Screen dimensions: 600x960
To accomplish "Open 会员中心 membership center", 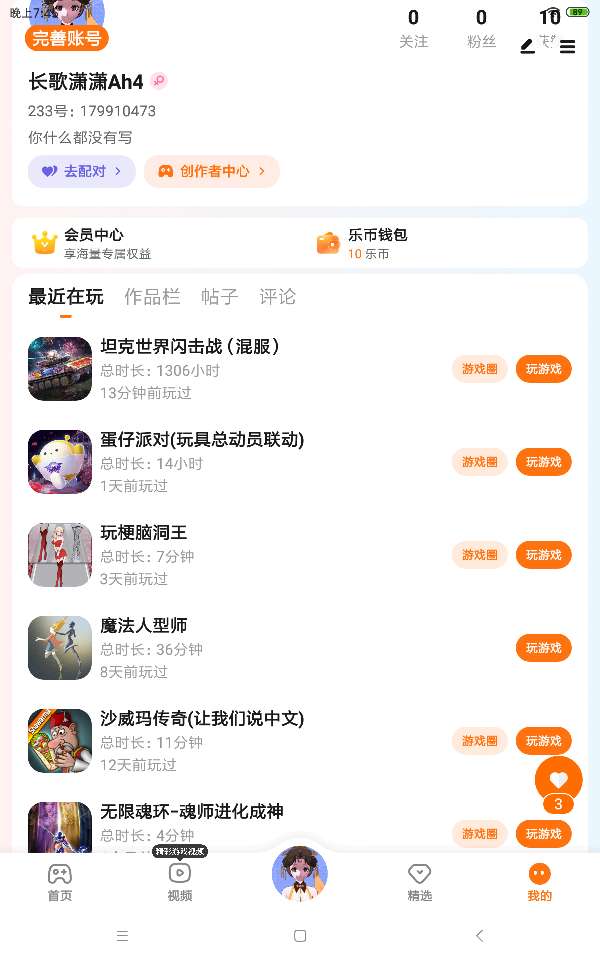I will pos(93,242).
